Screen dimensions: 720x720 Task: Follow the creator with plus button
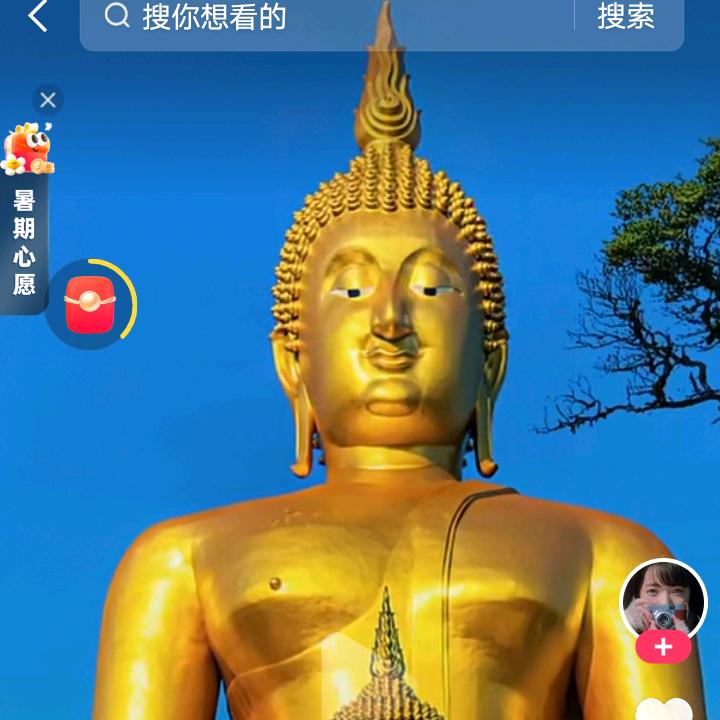(x=663, y=648)
